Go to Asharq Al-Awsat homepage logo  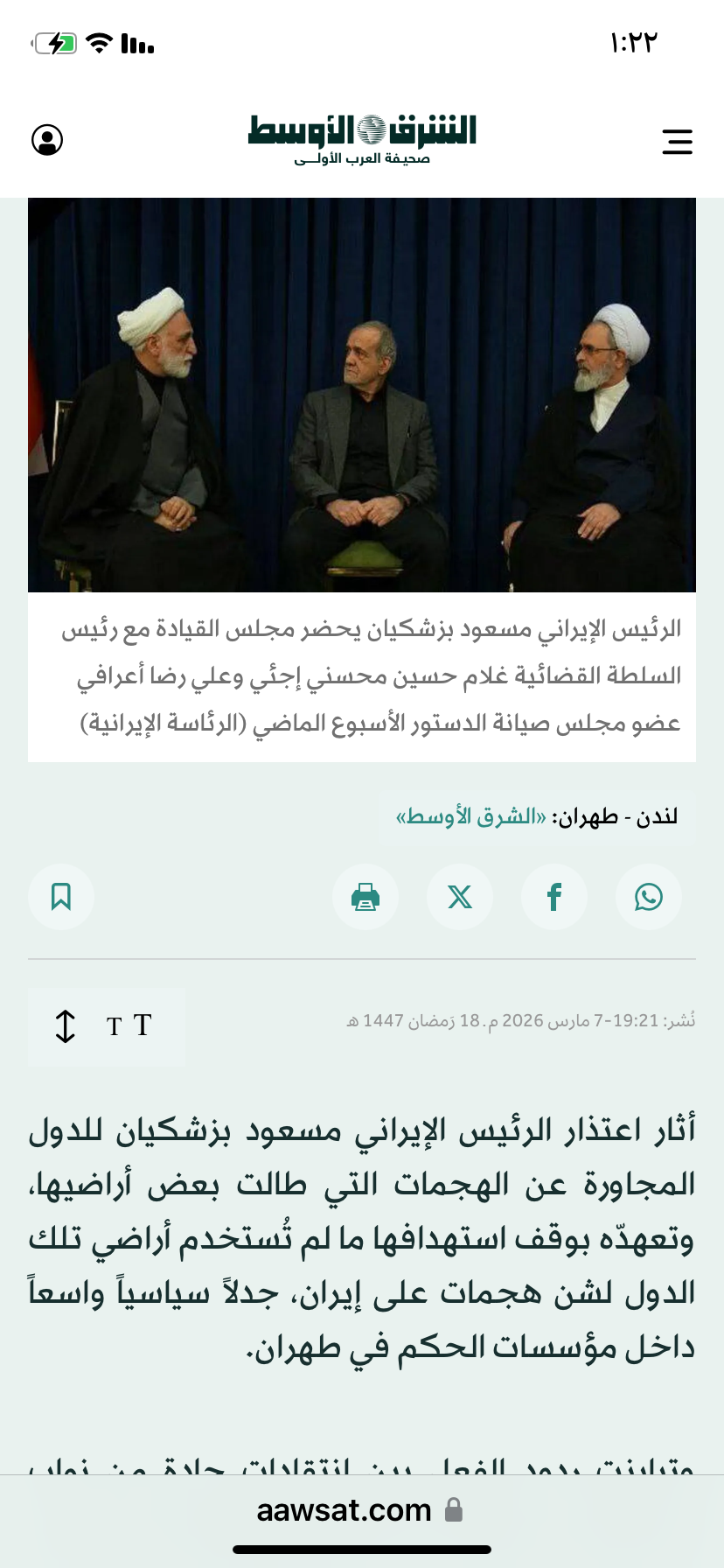(x=362, y=138)
